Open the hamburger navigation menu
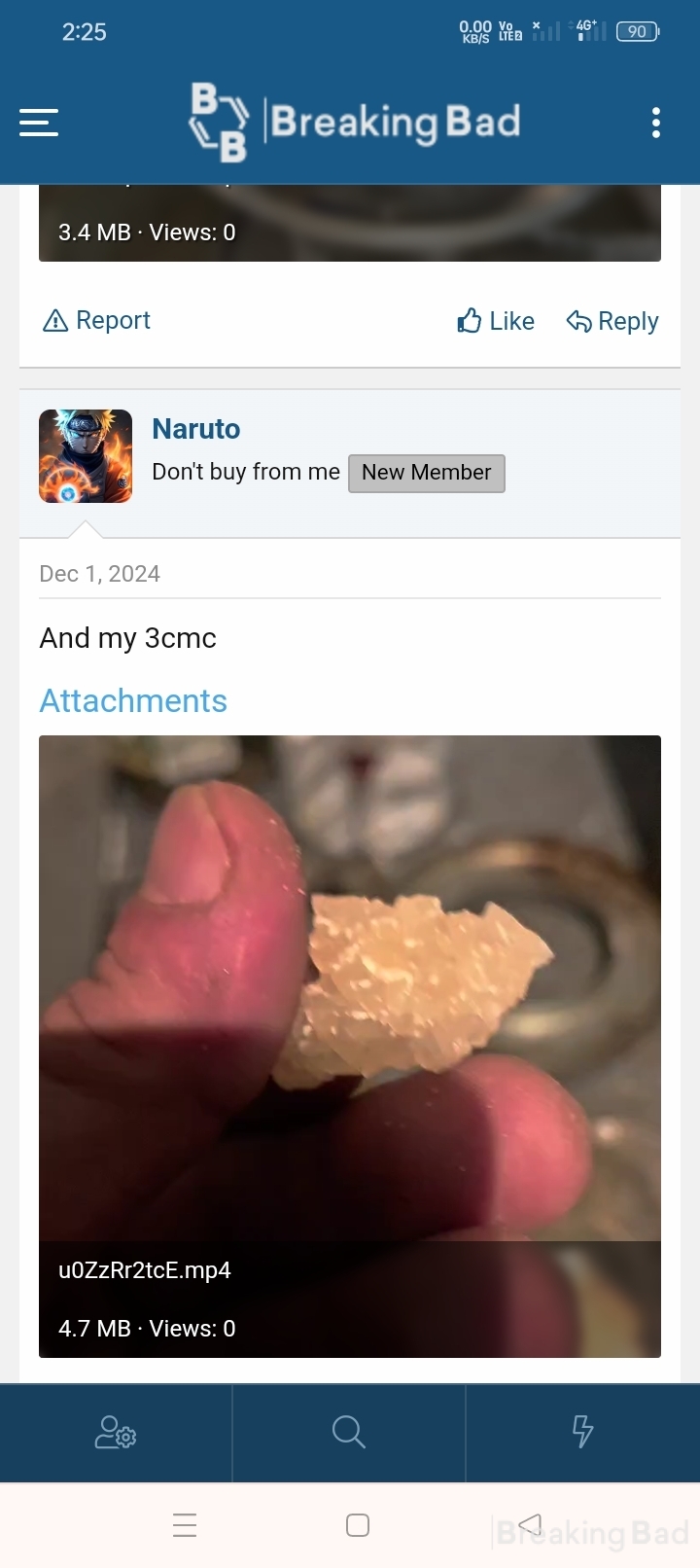 [x=39, y=123]
